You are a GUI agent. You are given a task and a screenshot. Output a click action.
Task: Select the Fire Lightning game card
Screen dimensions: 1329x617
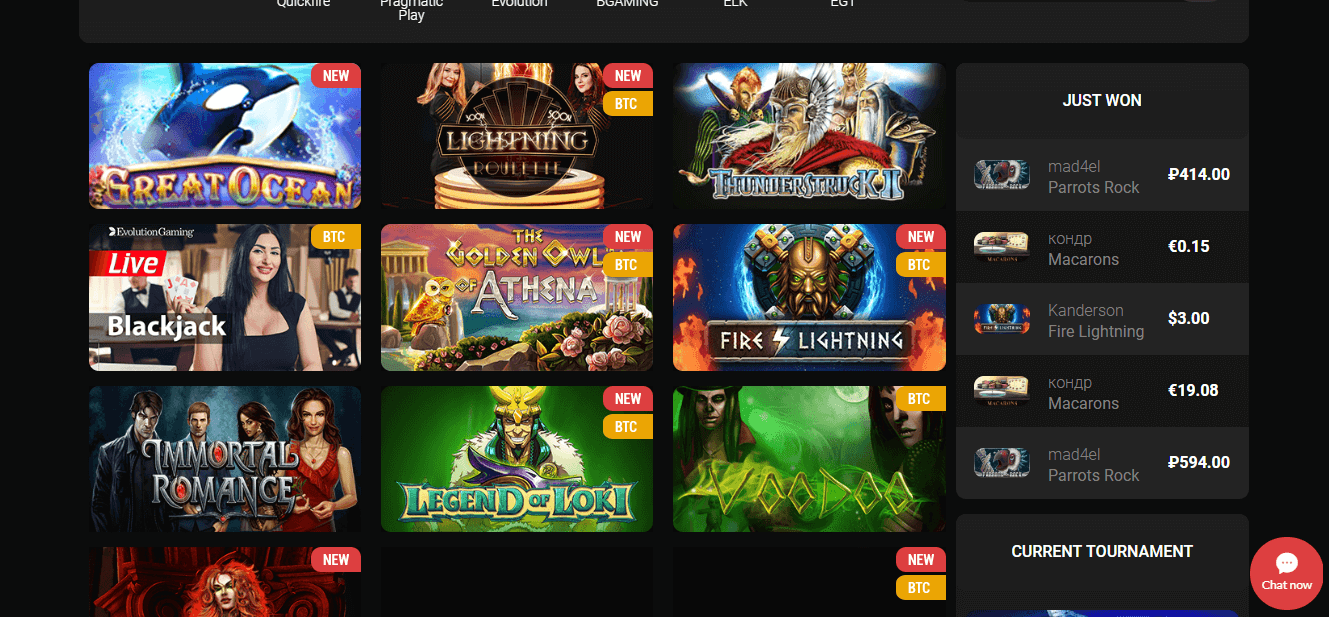[x=808, y=297]
